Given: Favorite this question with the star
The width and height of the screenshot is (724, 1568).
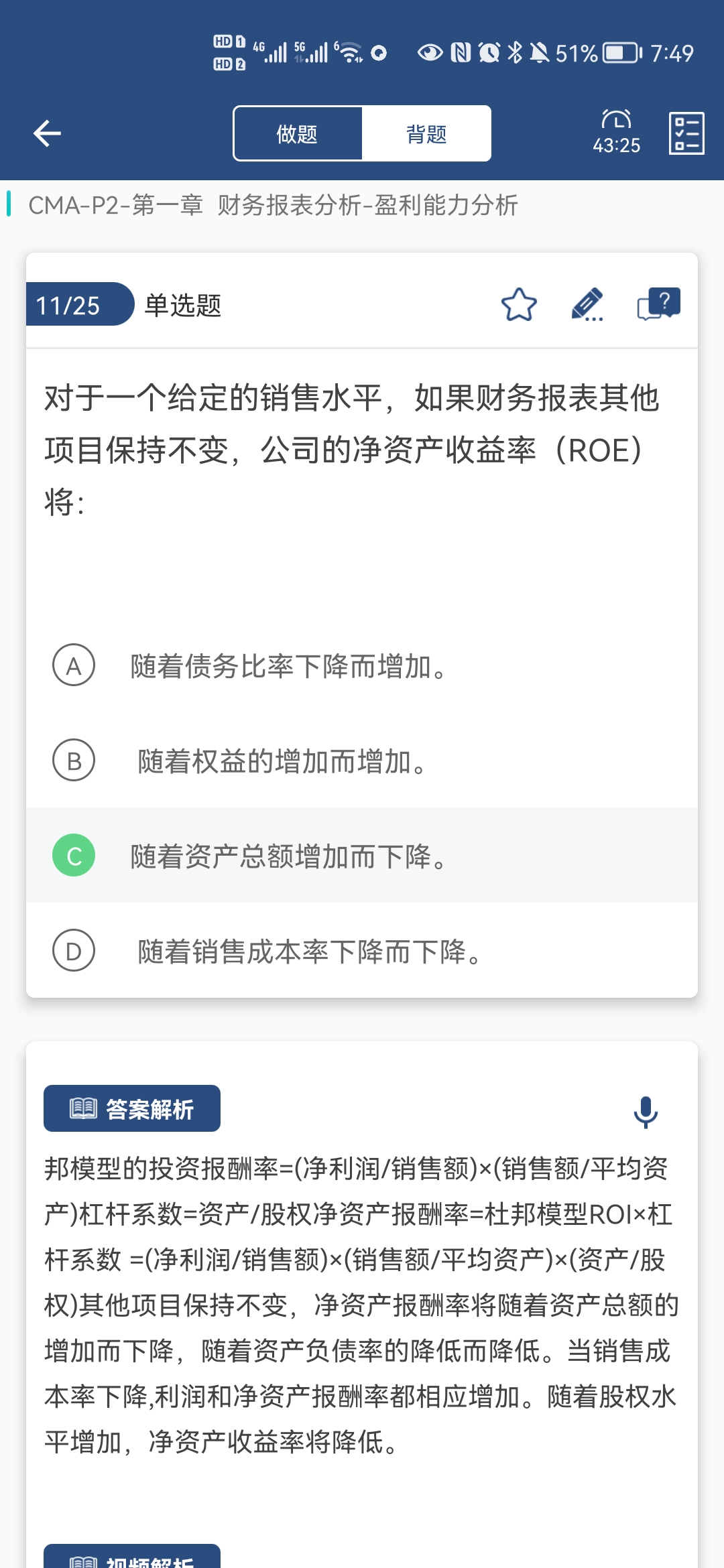Looking at the screenshot, I should (519, 305).
